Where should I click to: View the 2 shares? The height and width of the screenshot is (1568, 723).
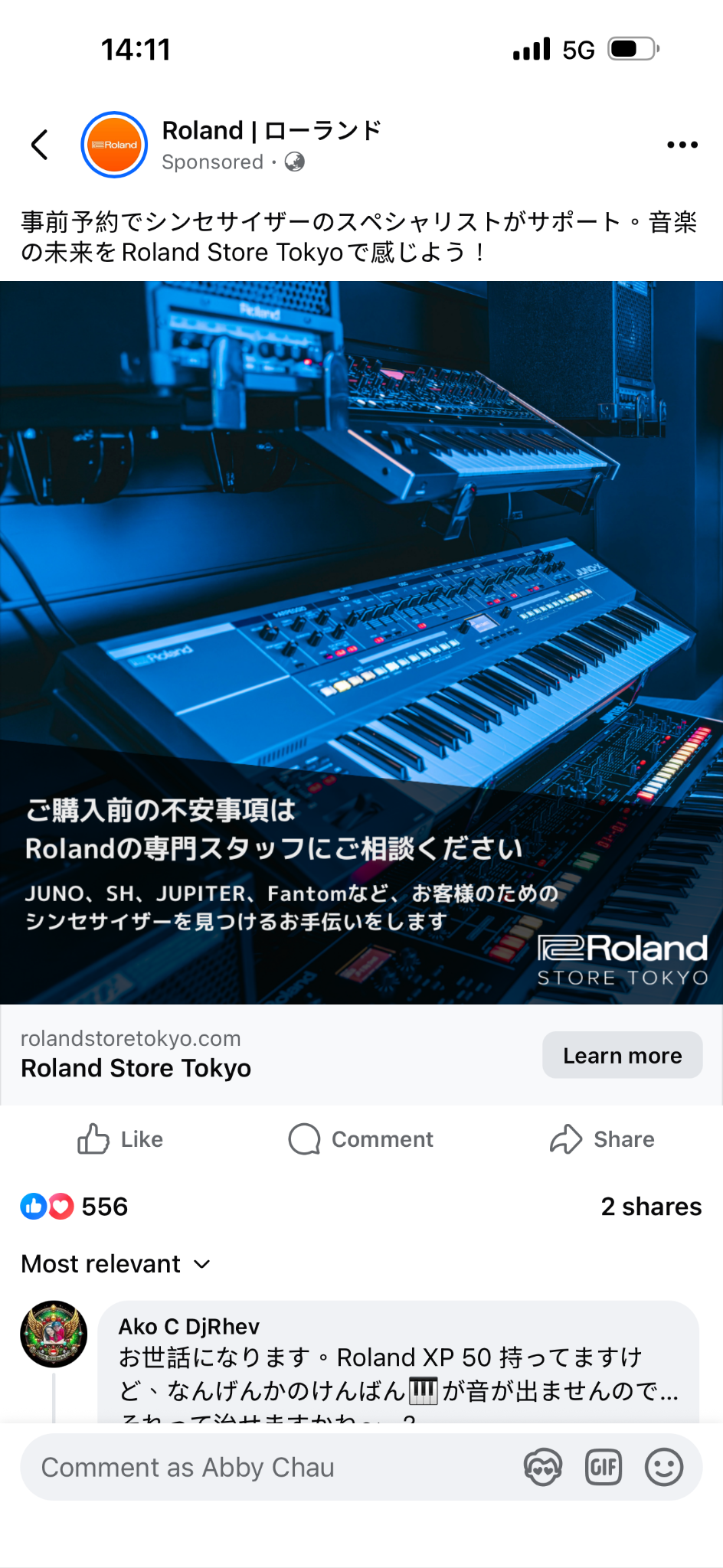click(x=651, y=1207)
